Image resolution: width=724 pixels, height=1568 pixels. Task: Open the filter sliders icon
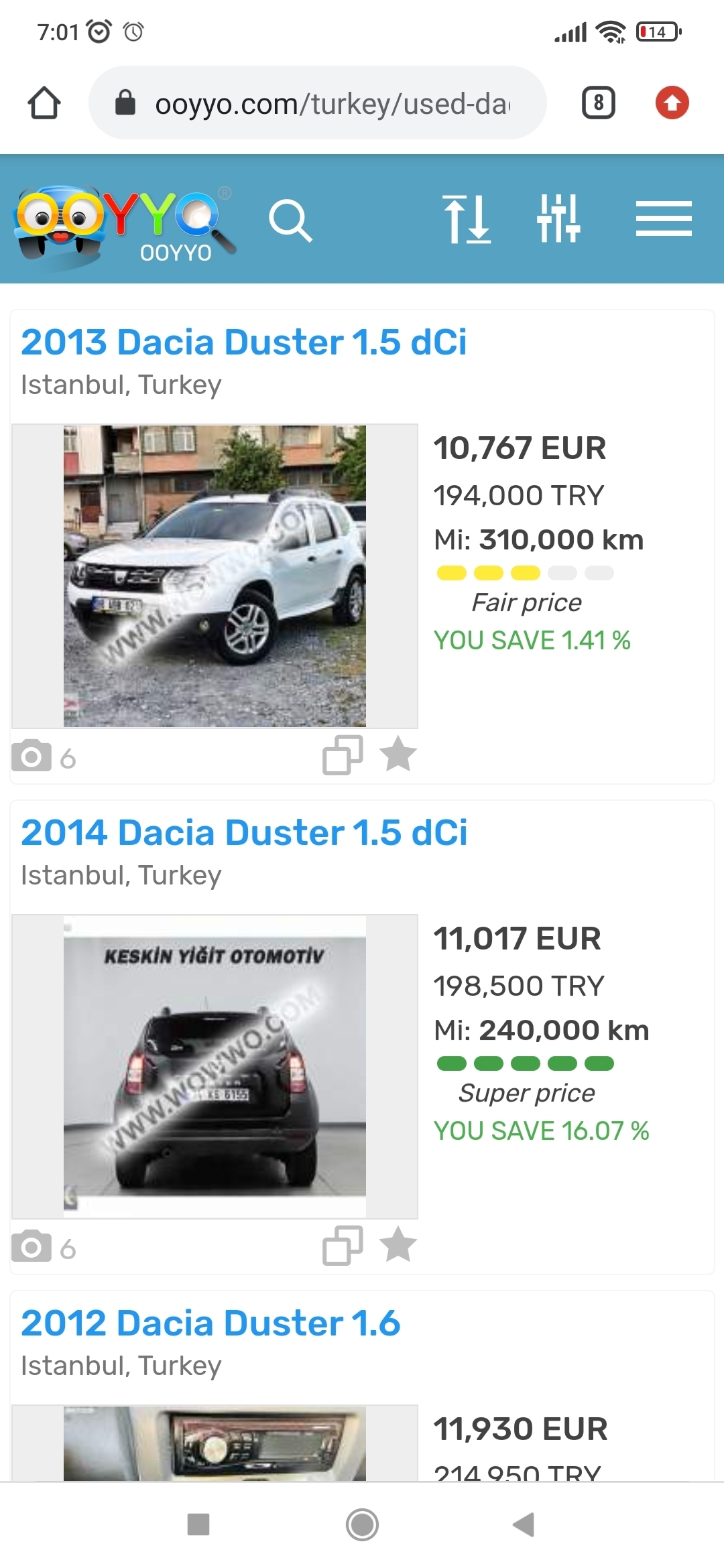[x=558, y=218]
